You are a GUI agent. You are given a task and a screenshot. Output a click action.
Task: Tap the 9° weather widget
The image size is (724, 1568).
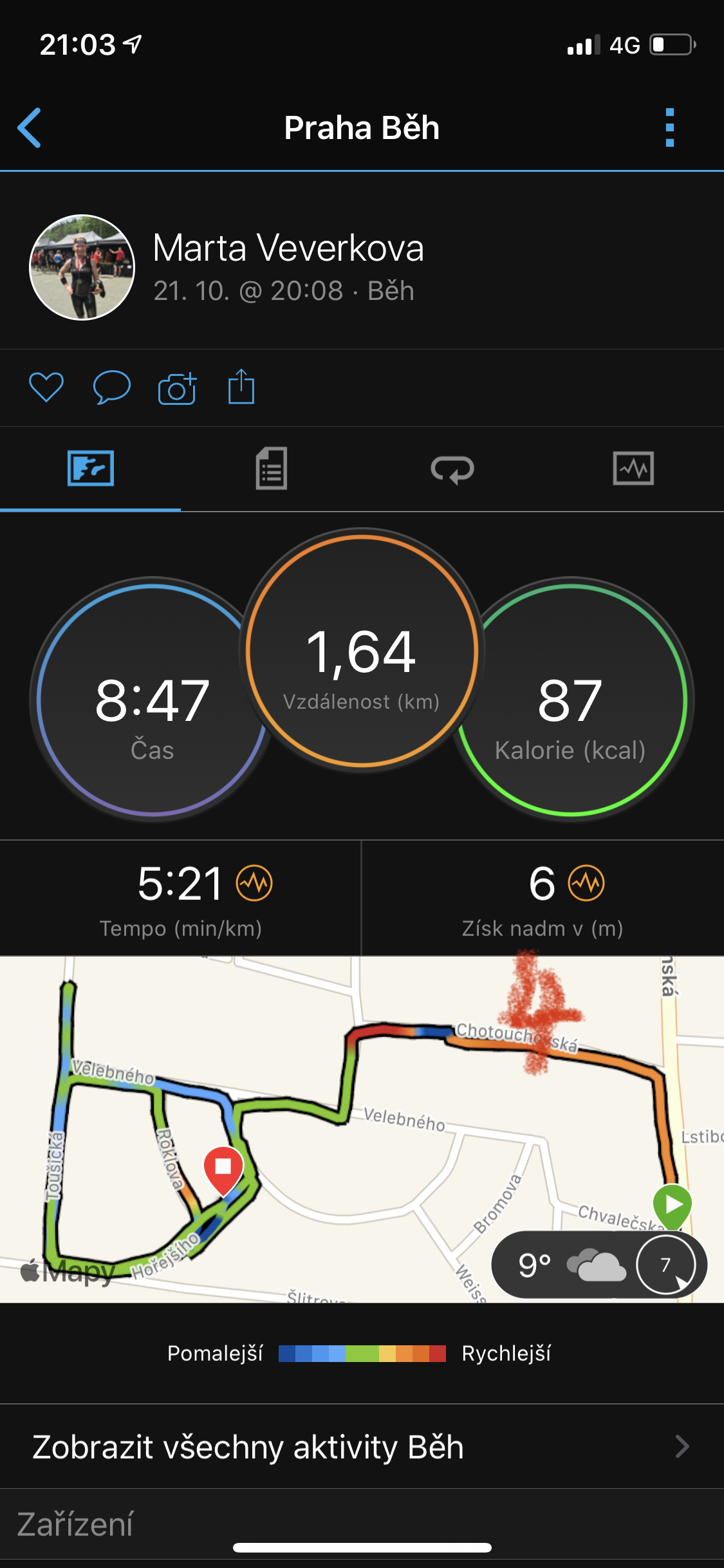[599, 1265]
